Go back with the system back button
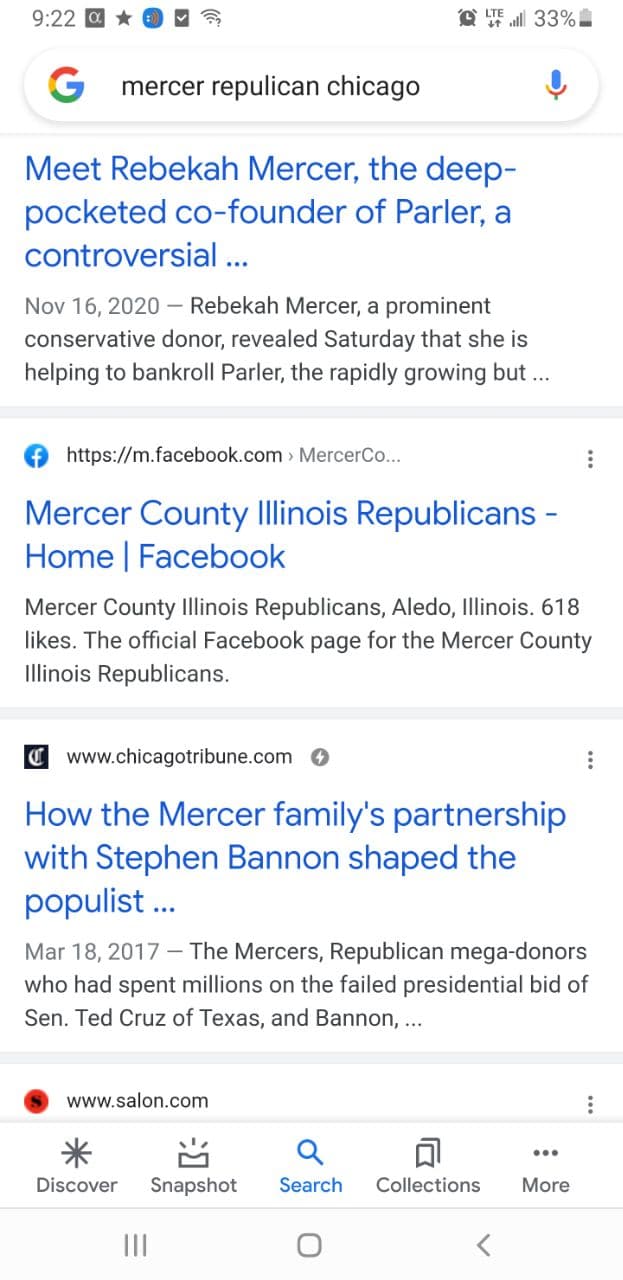This screenshot has width=623, height=1280. pos(484,1245)
